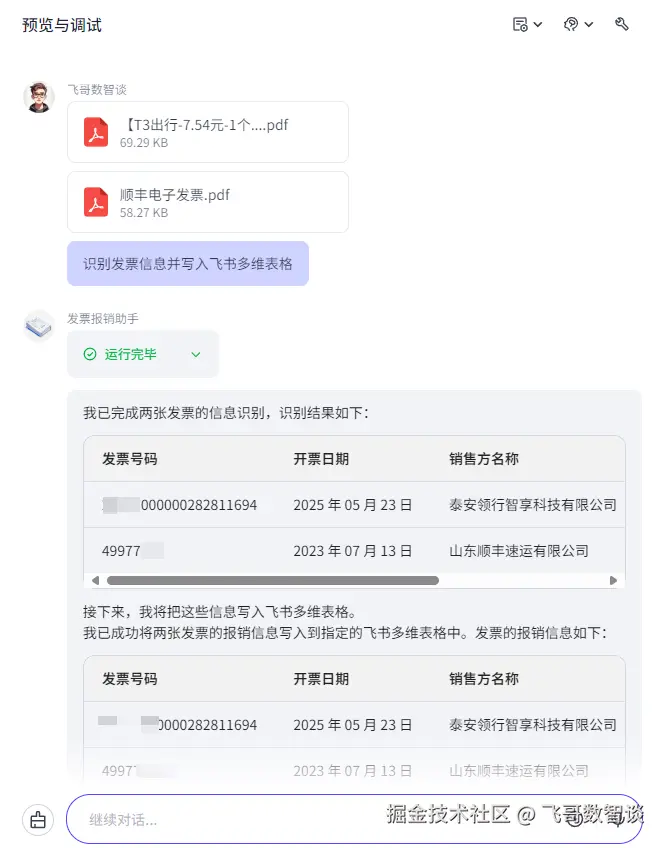Open the T3出行 PDF attachment
The width and height of the screenshot is (667, 848).
(207, 132)
